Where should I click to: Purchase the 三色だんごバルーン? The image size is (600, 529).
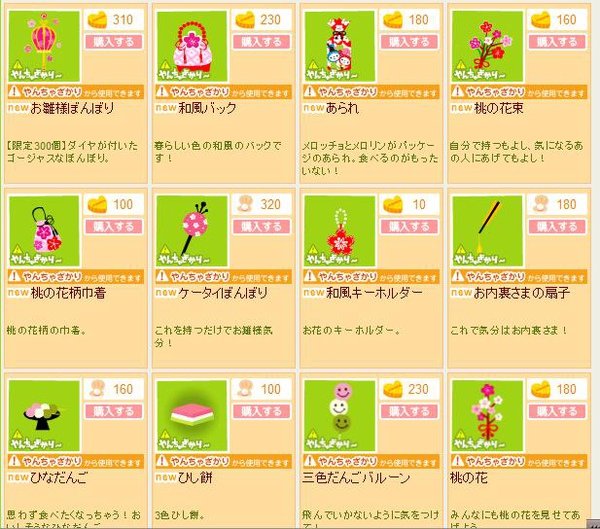409,411
